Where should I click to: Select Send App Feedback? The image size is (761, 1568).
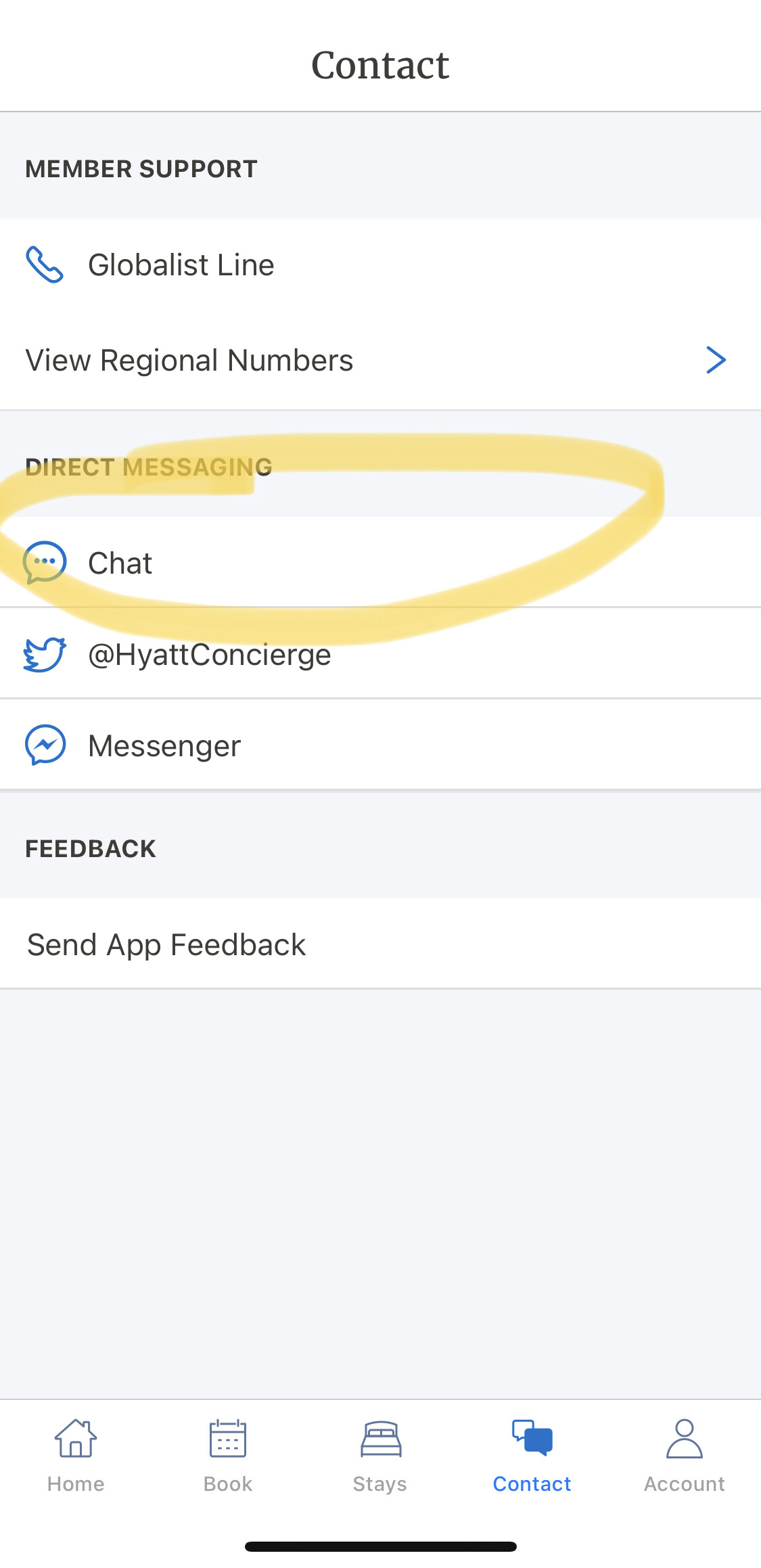[166, 944]
